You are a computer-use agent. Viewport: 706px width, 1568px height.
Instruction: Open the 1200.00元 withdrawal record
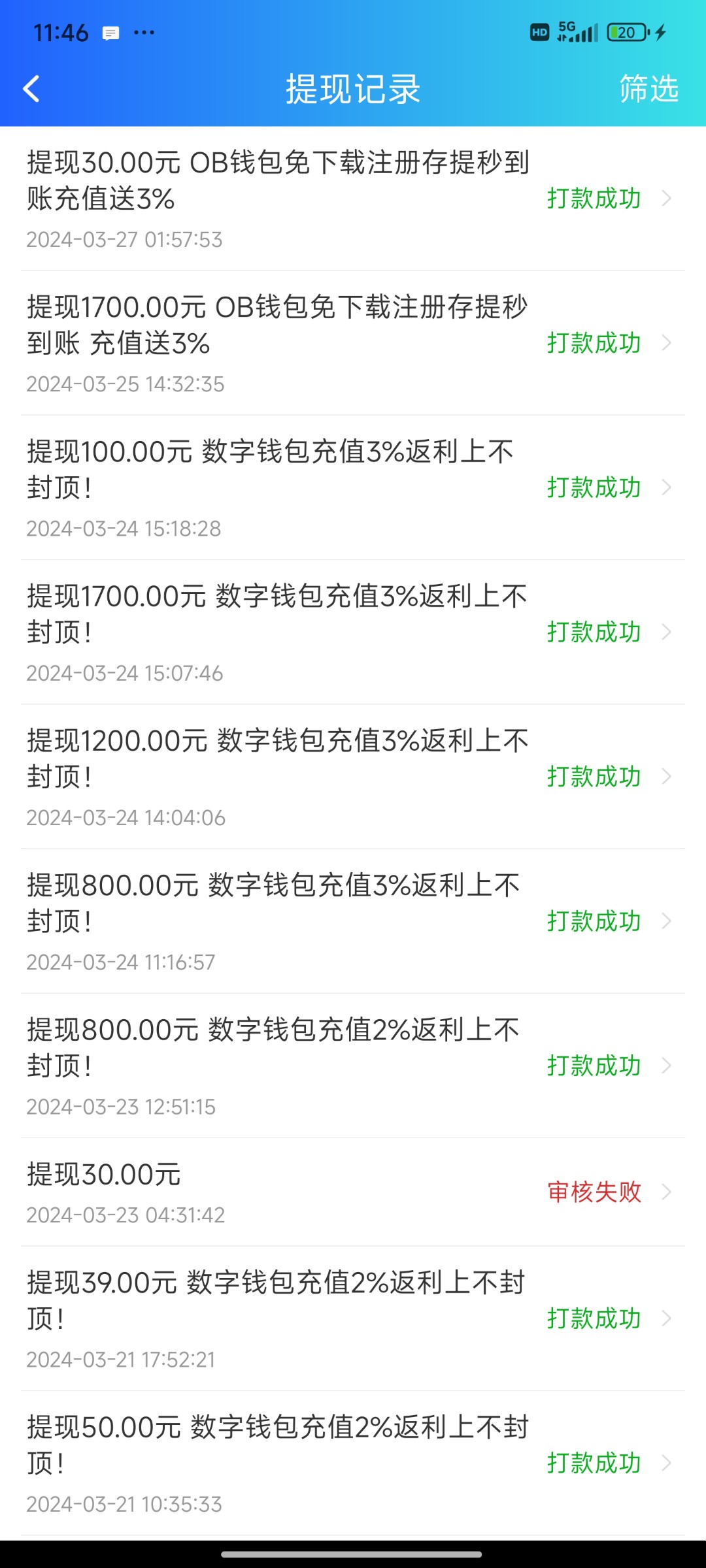pos(353,776)
